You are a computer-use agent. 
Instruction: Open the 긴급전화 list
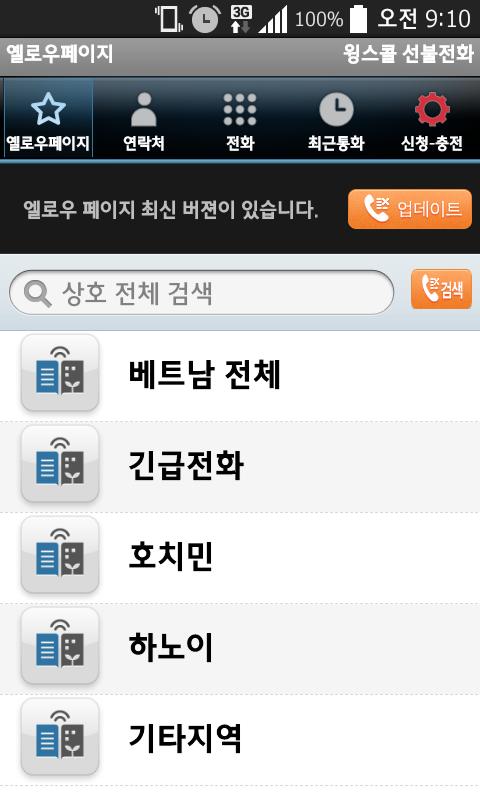(240, 467)
